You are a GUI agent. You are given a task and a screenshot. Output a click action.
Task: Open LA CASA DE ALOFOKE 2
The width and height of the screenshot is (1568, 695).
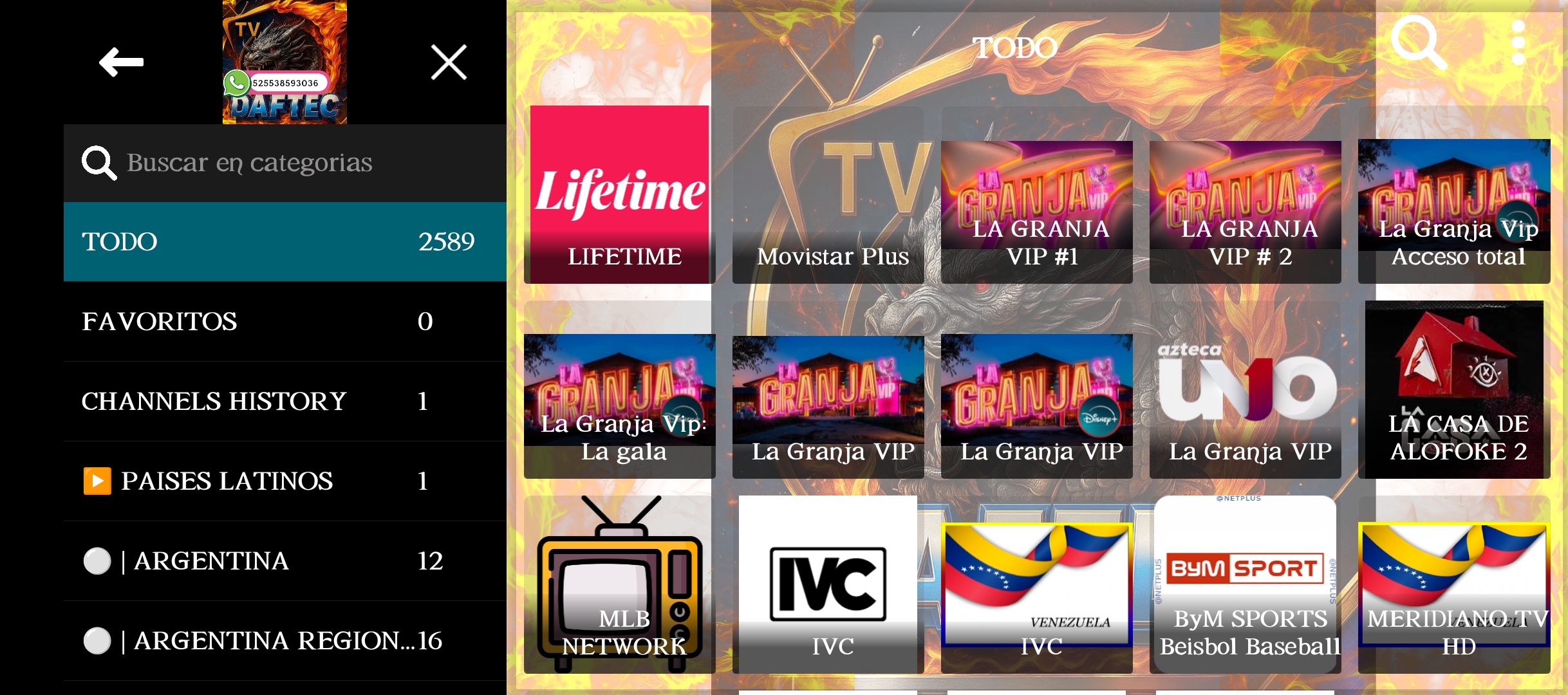click(x=1453, y=389)
